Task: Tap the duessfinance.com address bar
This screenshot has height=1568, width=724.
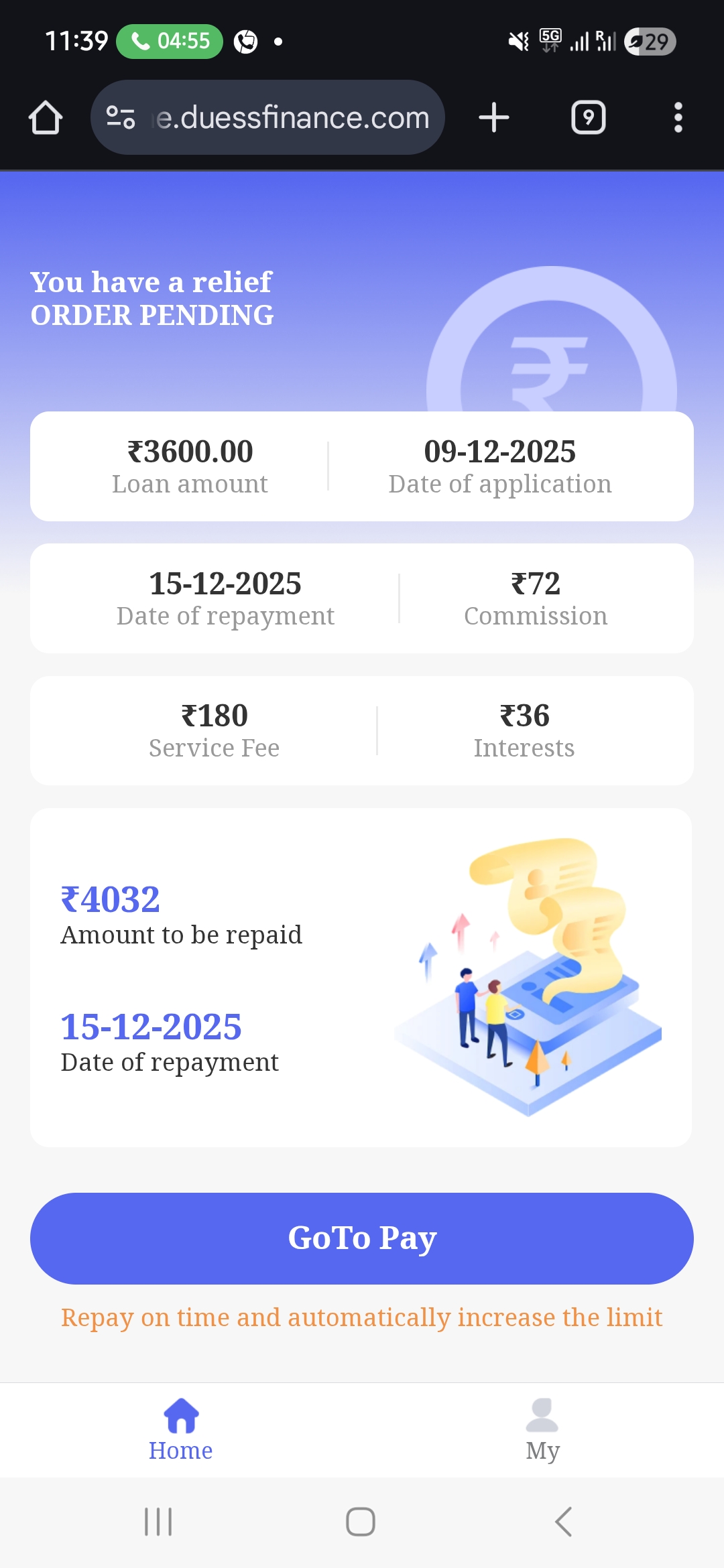Action: 292,118
